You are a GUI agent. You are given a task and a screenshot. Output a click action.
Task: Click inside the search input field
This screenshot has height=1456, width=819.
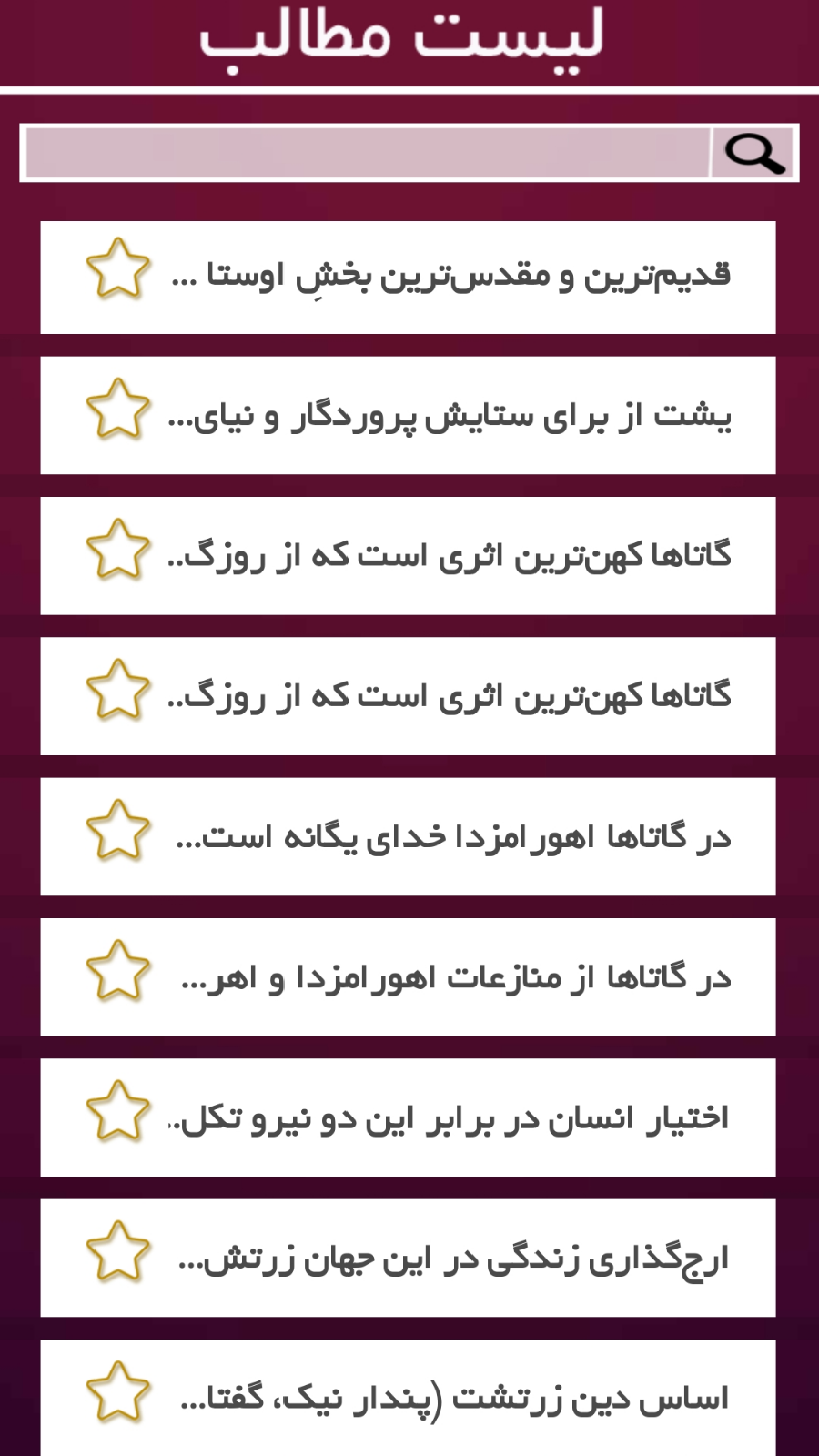364,153
